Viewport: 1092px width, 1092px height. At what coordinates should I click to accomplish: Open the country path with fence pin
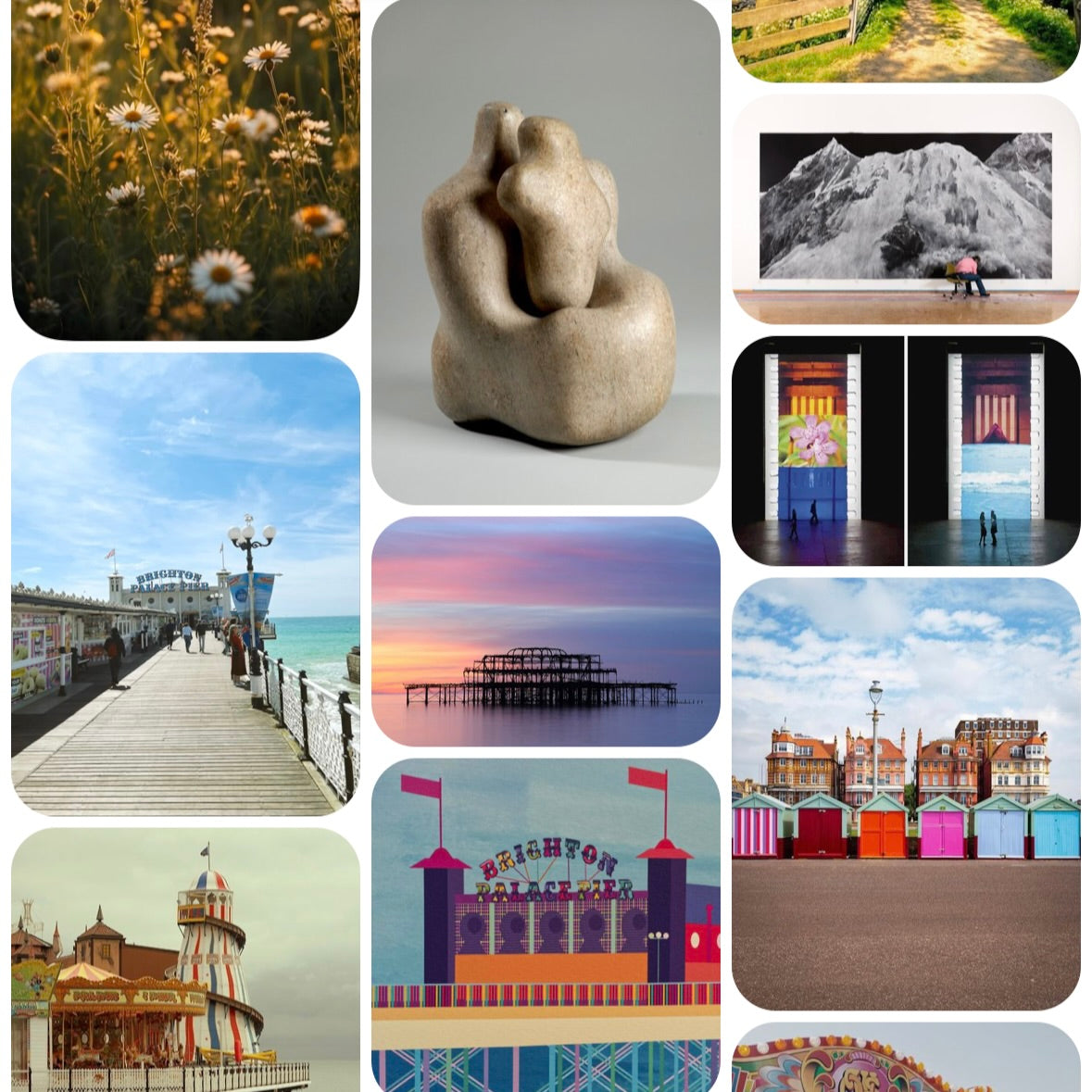tap(906, 41)
